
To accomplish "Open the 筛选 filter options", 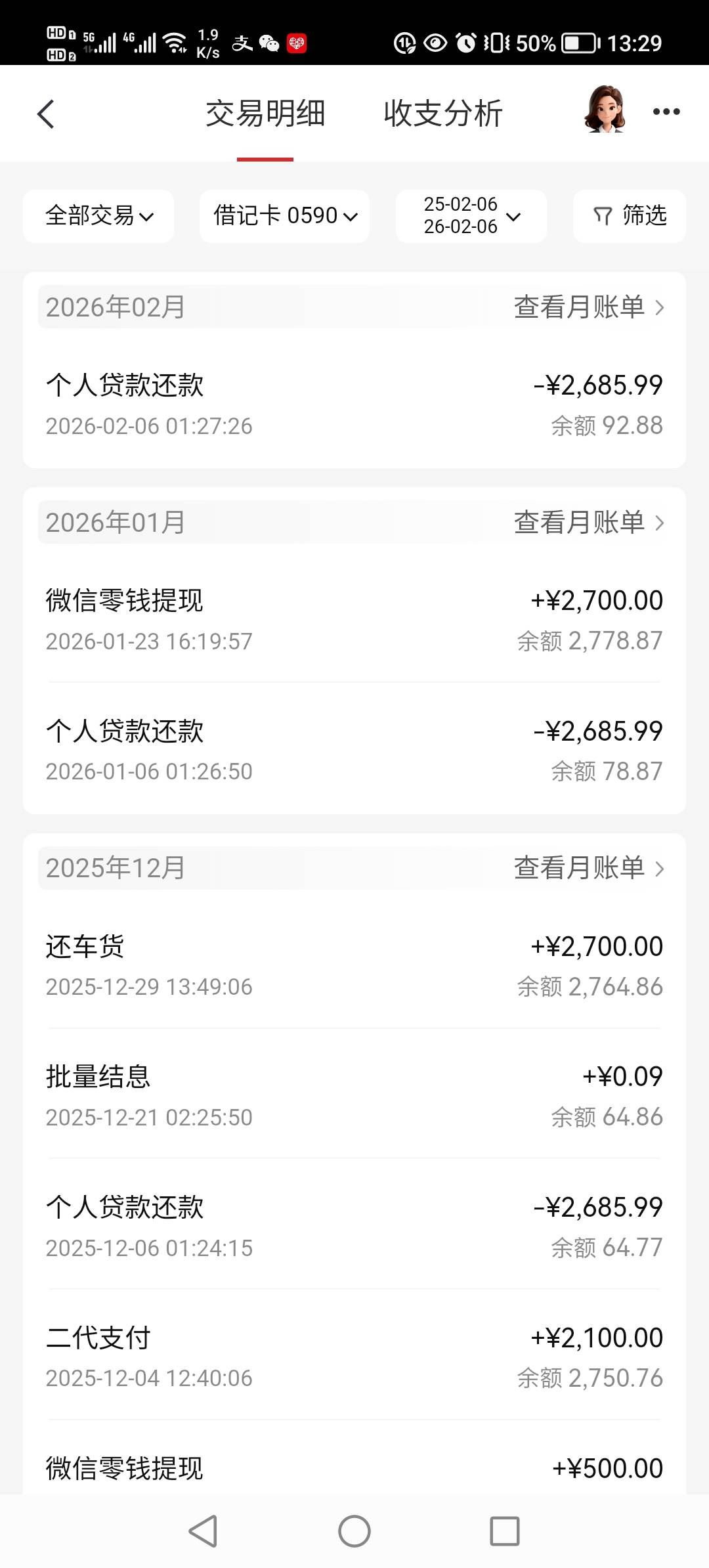I will [x=629, y=216].
